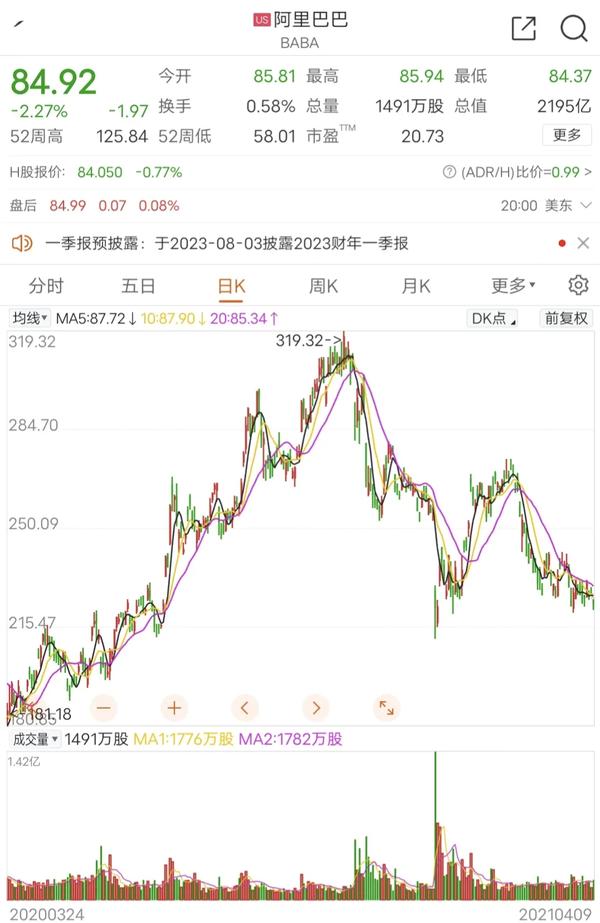
Task: Switch to the 周K tab
Action: point(323,286)
